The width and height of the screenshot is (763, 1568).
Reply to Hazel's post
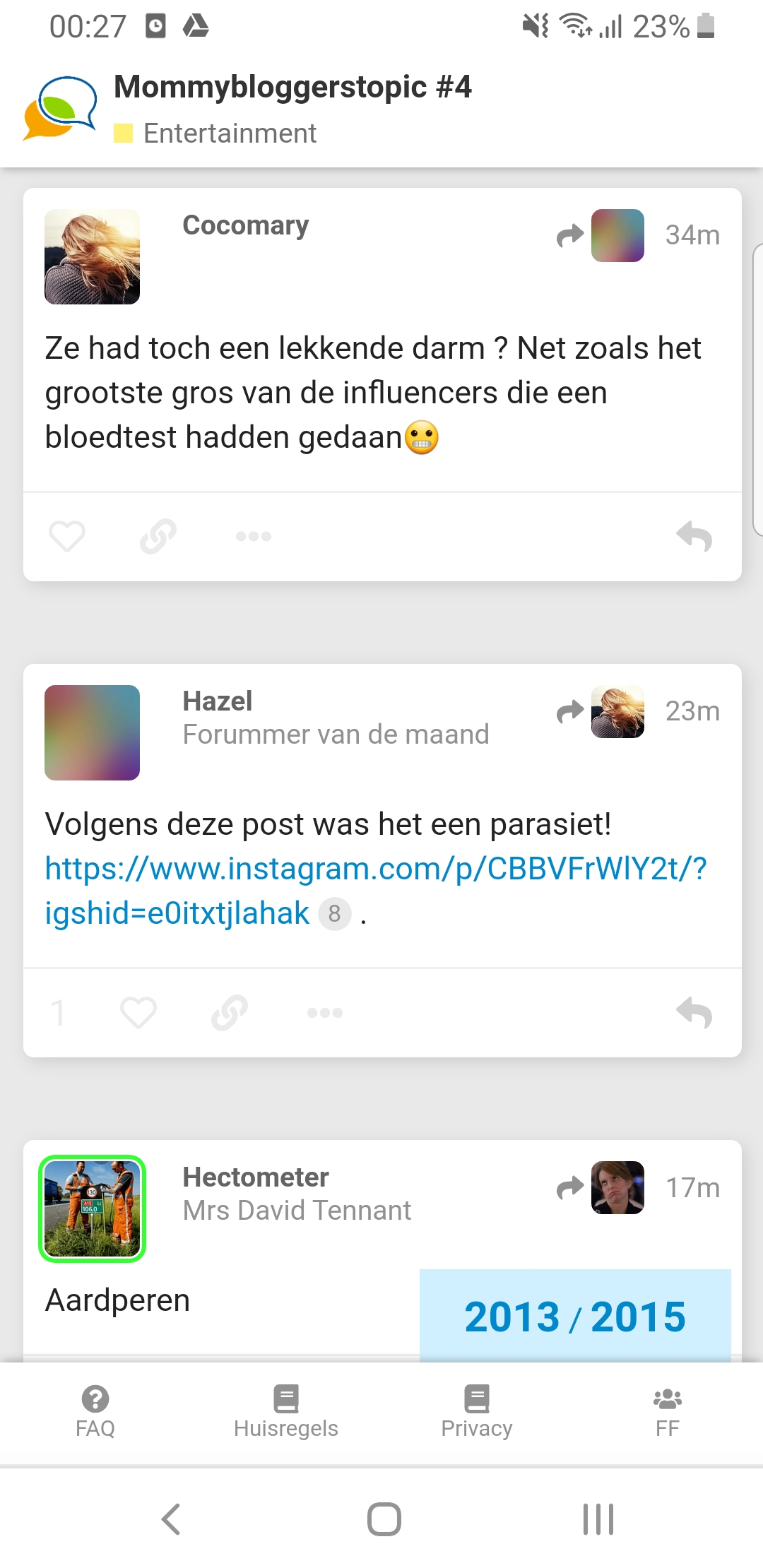(694, 1012)
